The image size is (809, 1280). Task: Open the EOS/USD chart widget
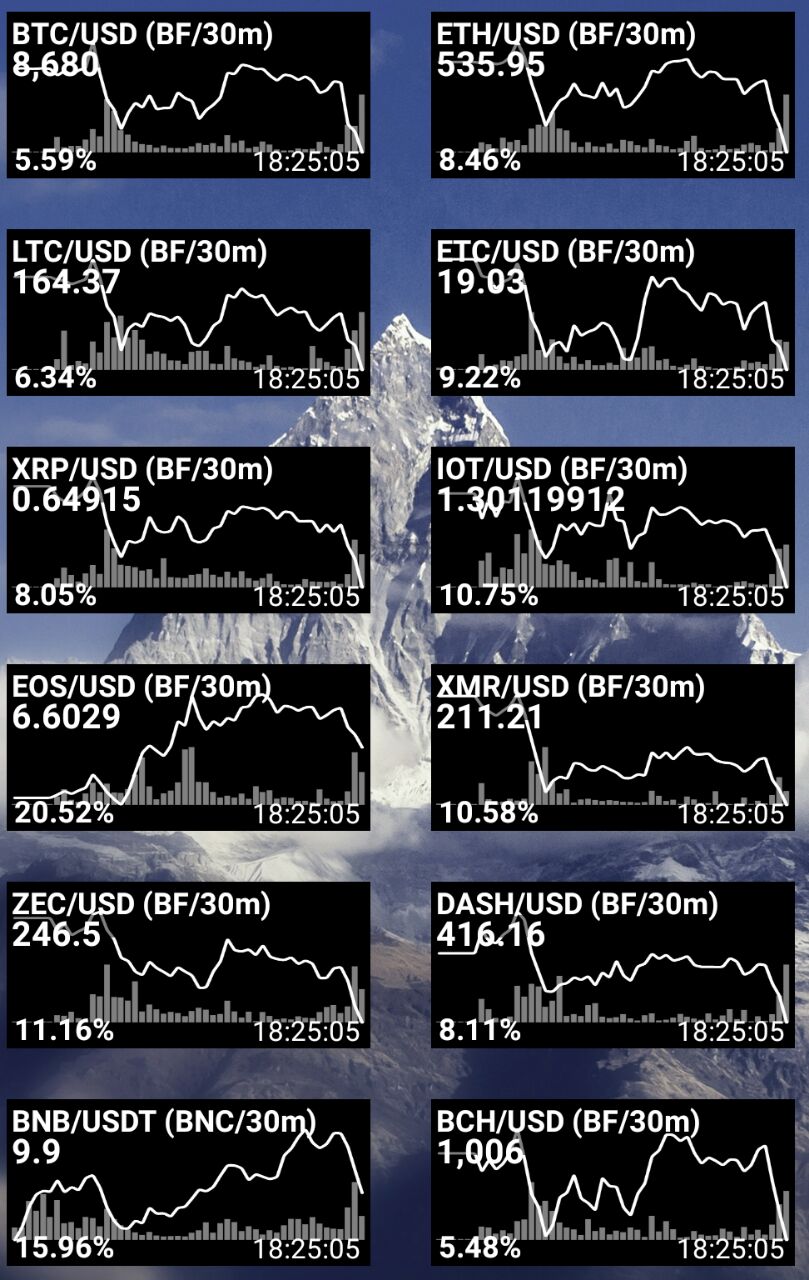pos(189,747)
